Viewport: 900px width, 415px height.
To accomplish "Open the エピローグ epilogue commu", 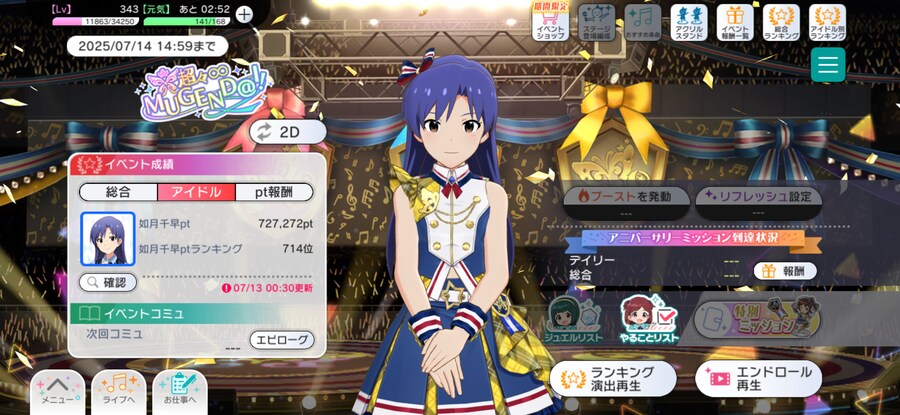I will pos(281,340).
